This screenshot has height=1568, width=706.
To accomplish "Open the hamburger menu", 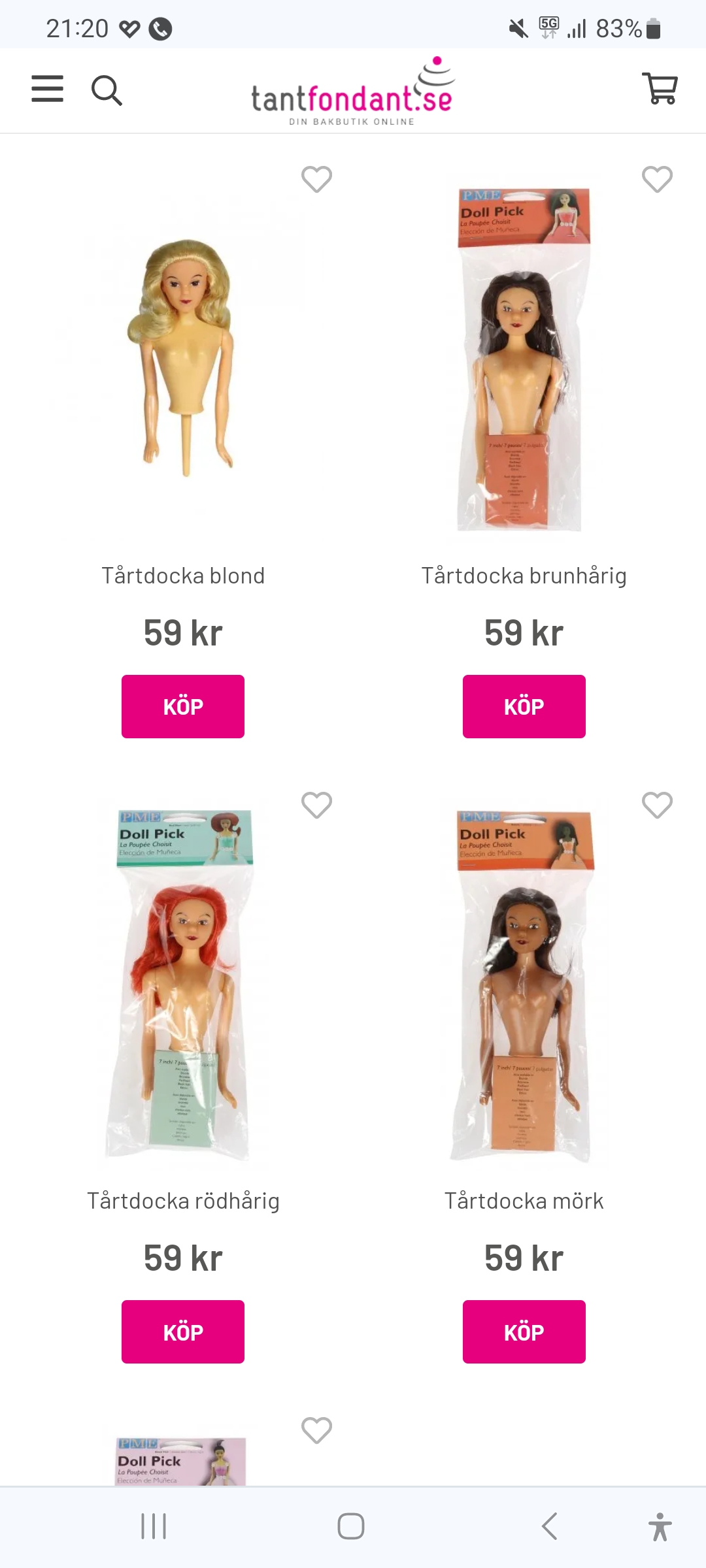I will (x=48, y=89).
